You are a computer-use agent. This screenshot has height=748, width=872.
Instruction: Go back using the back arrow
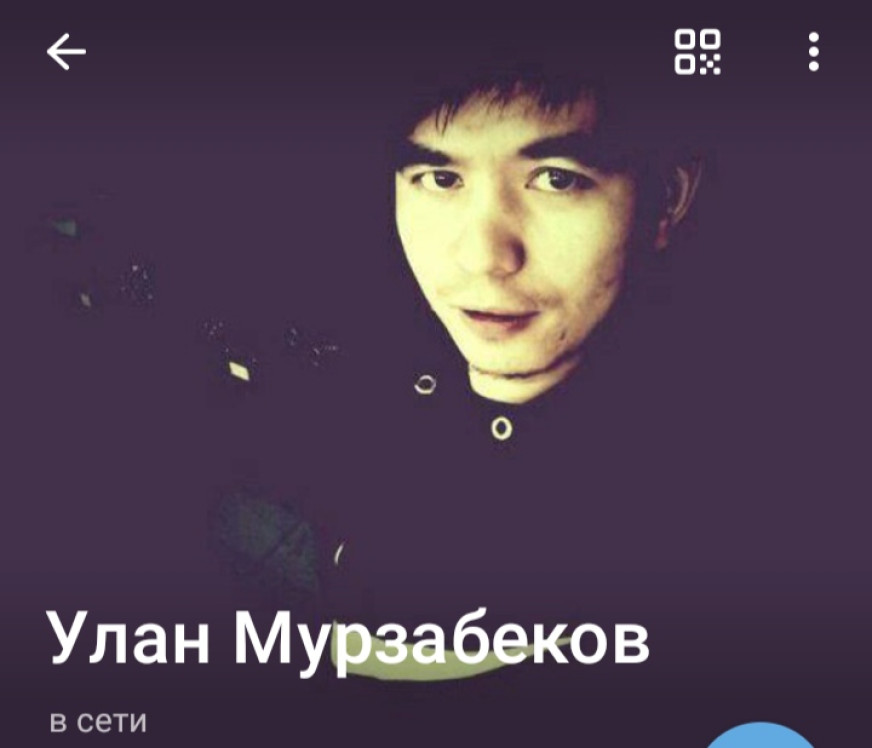[x=66, y=52]
